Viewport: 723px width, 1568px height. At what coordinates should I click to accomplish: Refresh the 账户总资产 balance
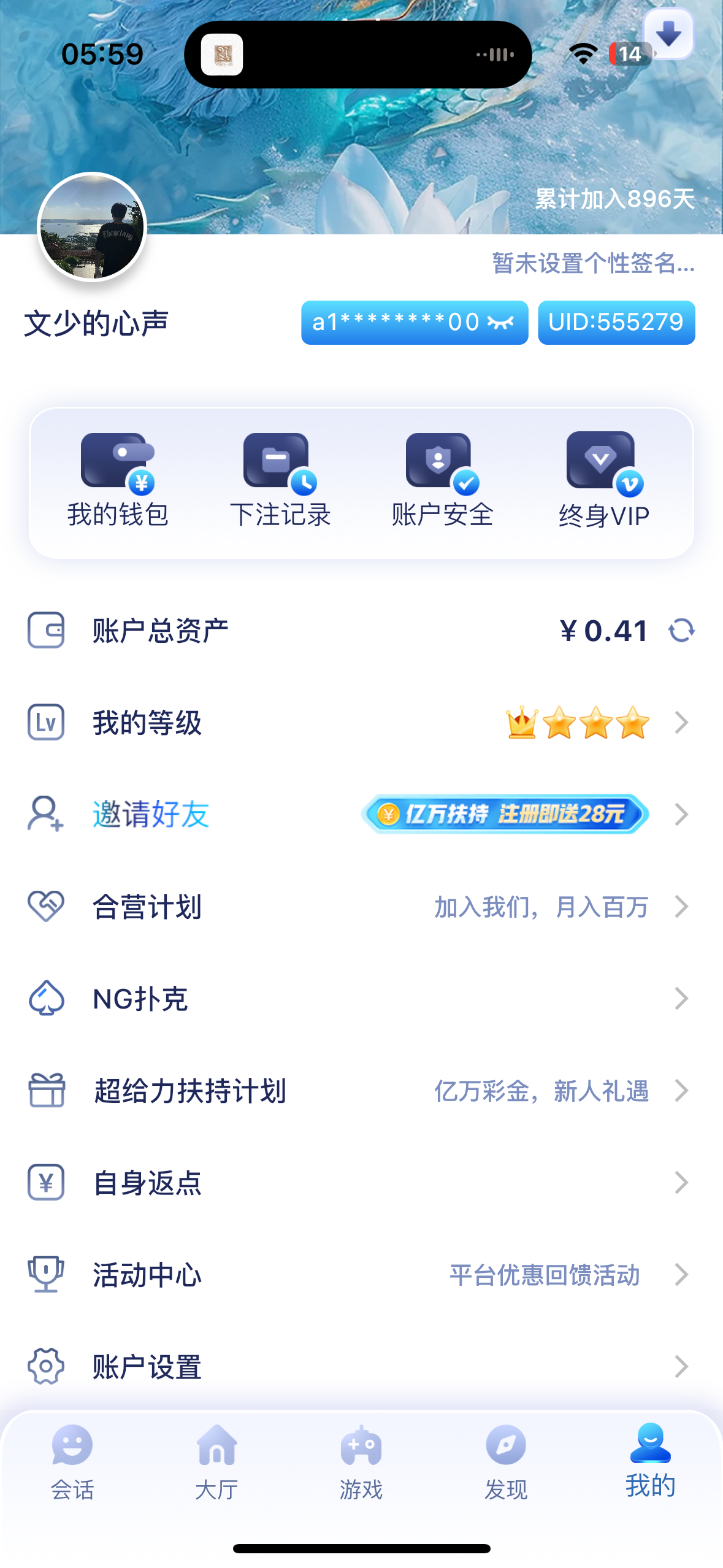[681, 630]
